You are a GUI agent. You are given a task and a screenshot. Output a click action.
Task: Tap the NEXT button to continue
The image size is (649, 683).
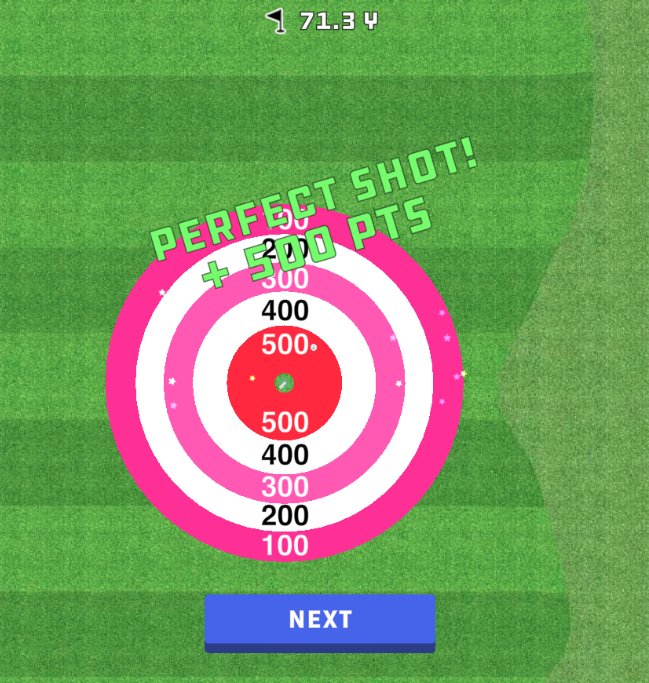tap(320, 620)
